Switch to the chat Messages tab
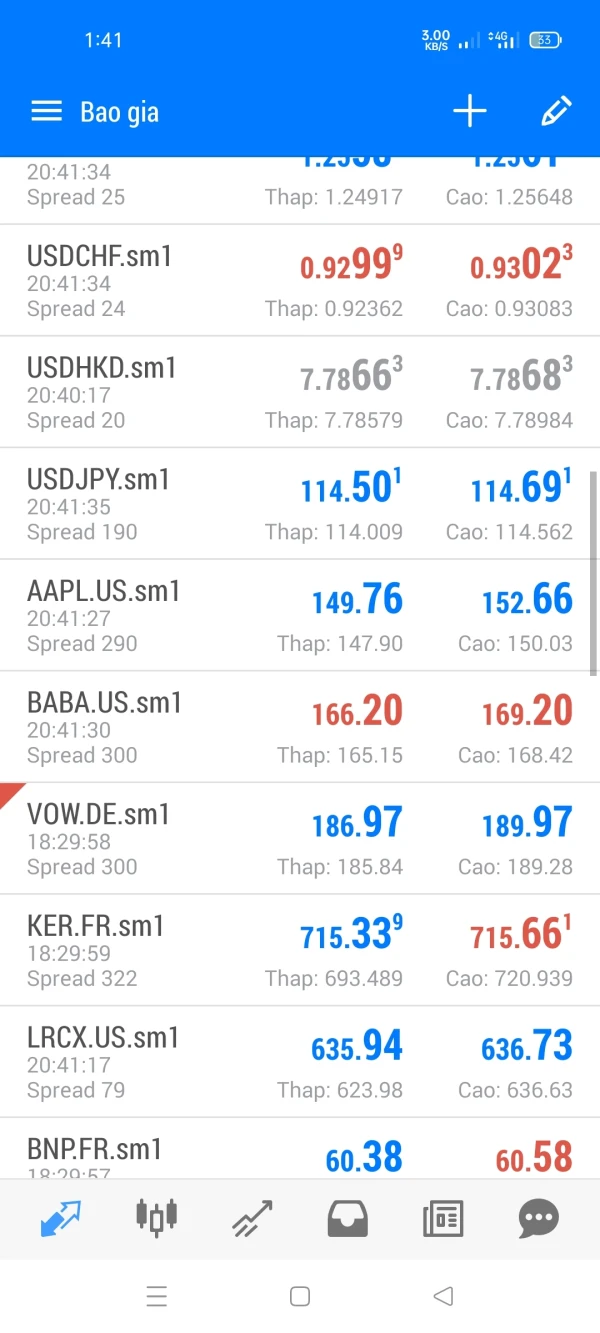Image resolution: width=600 pixels, height=1333 pixels. coord(539,1218)
